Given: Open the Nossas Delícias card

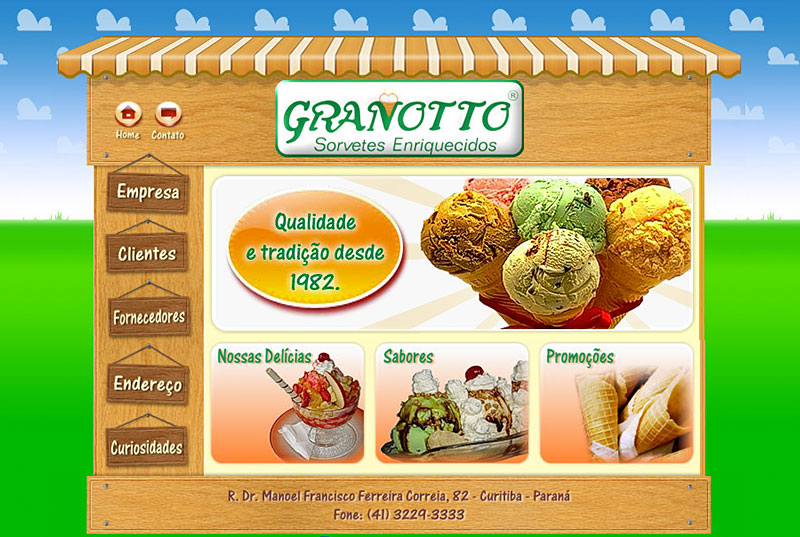Looking at the screenshot, I should click(288, 403).
